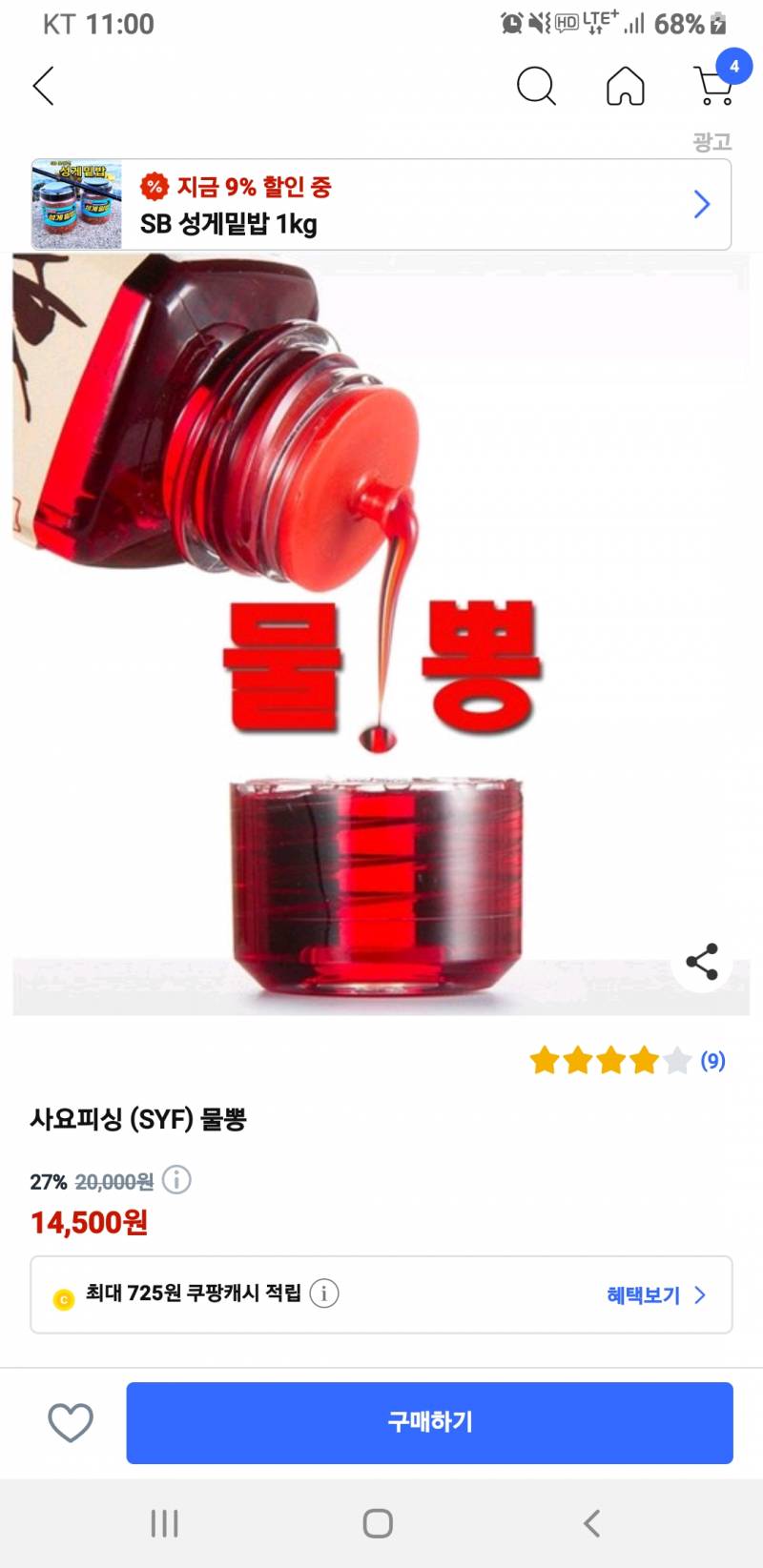Open the search icon in the top bar

pyautogui.click(x=536, y=86)
